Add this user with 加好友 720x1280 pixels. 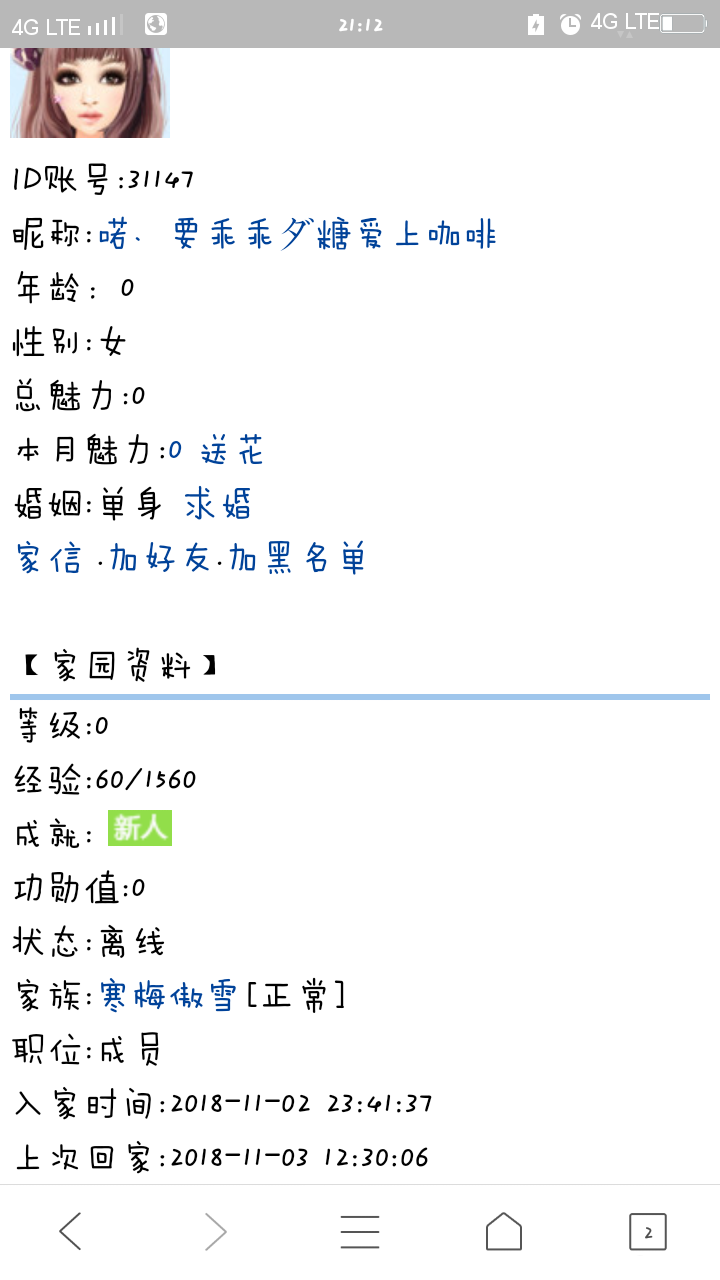160,559
